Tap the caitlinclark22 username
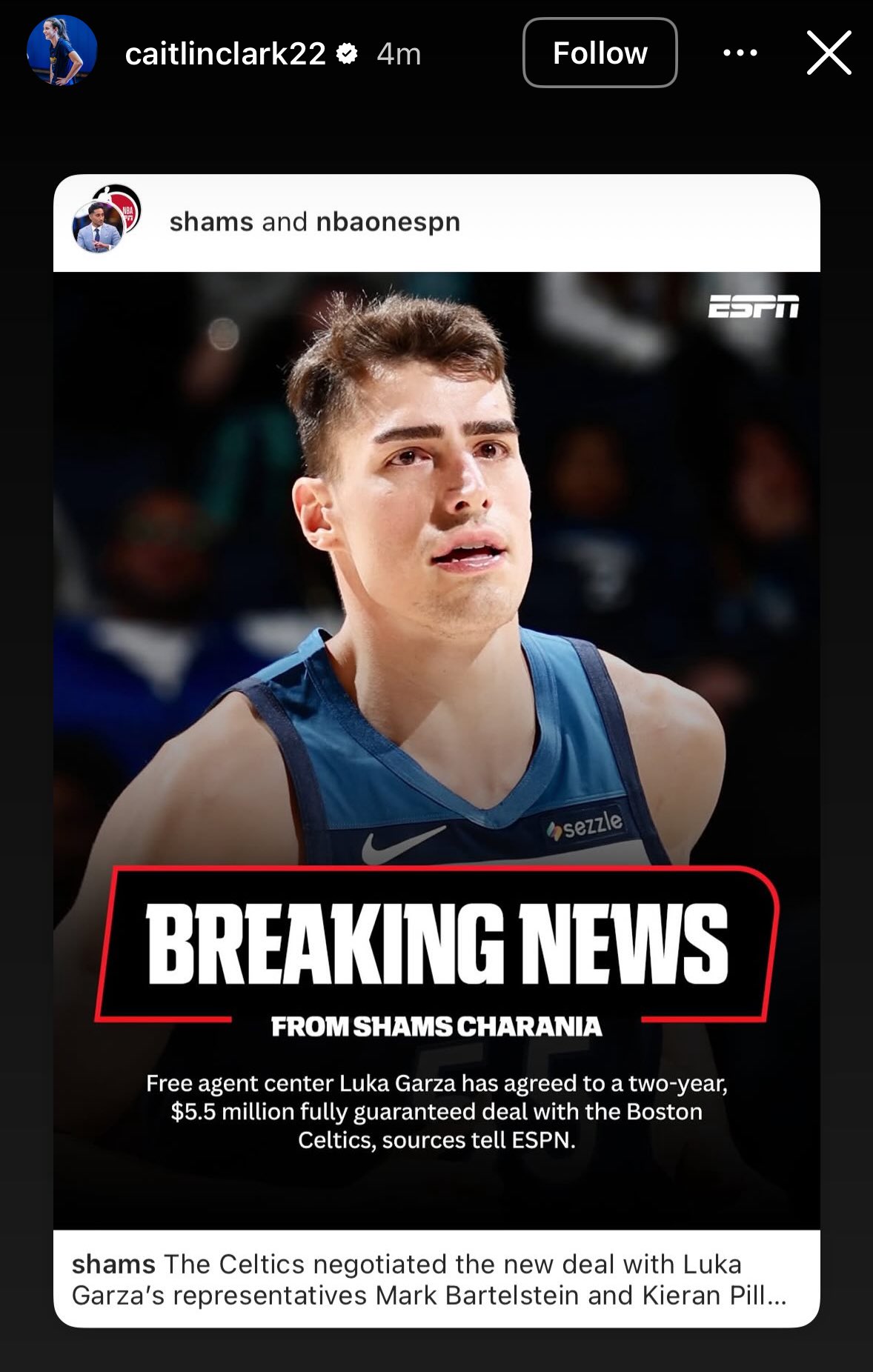Image resolution: width=873 pixels, height=1372 pixels. [x=225, y=53]
